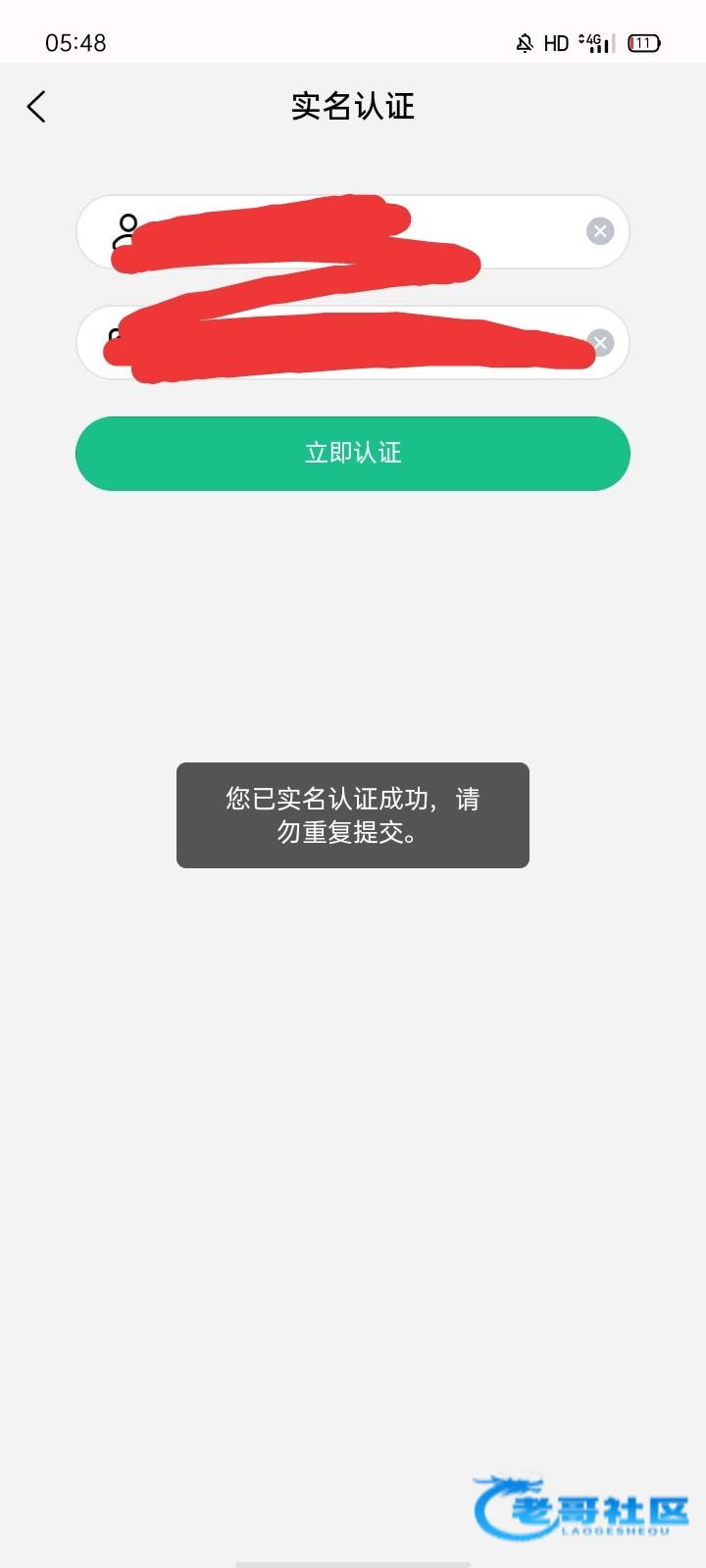Screen dimensions: 706x1568
Task: Go back from 实名认证 page
Action: 36,107
